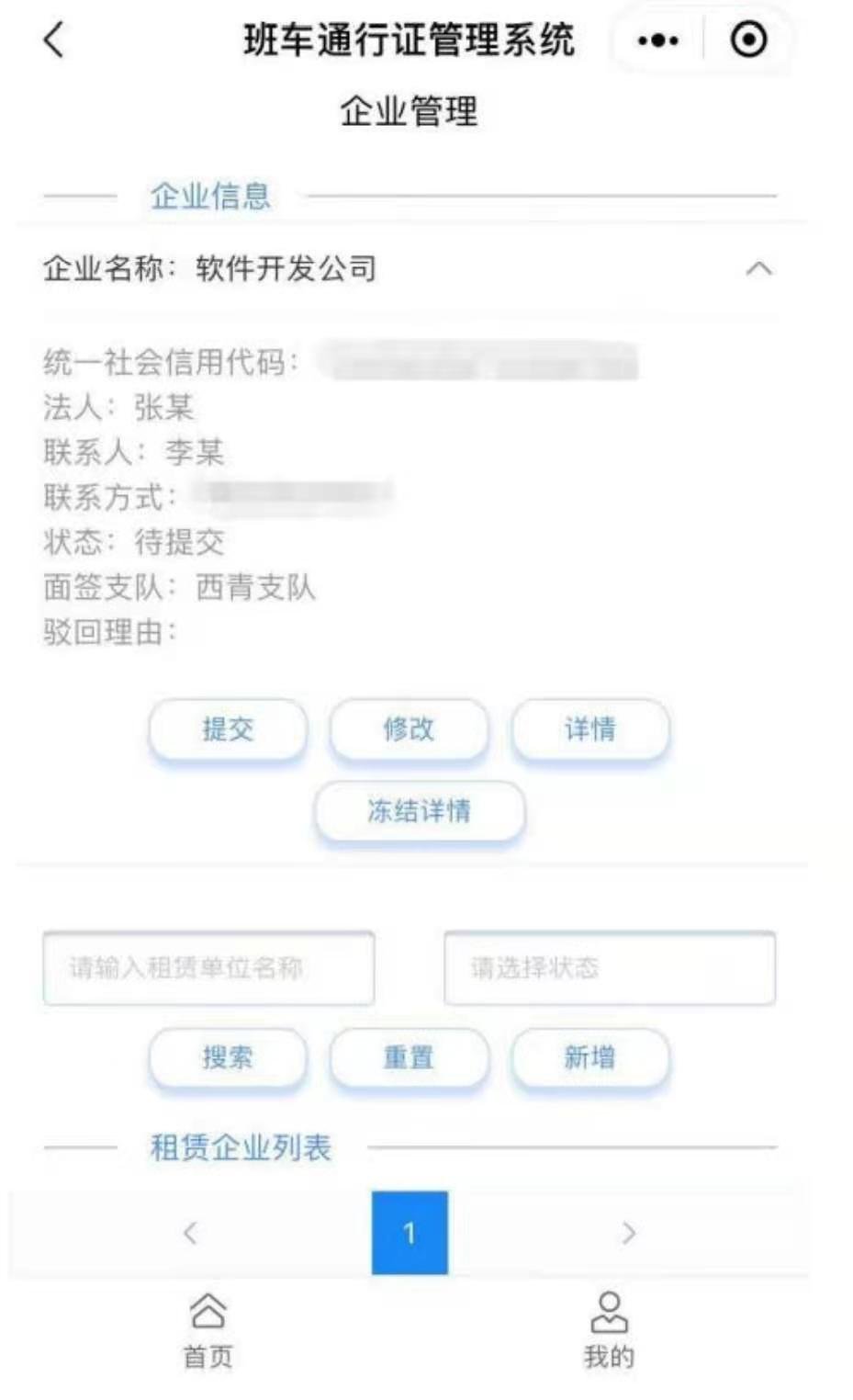This screenshot has height=1400, width=853.
Task: Go back using the top-left arrow
Action: (54, 40)
